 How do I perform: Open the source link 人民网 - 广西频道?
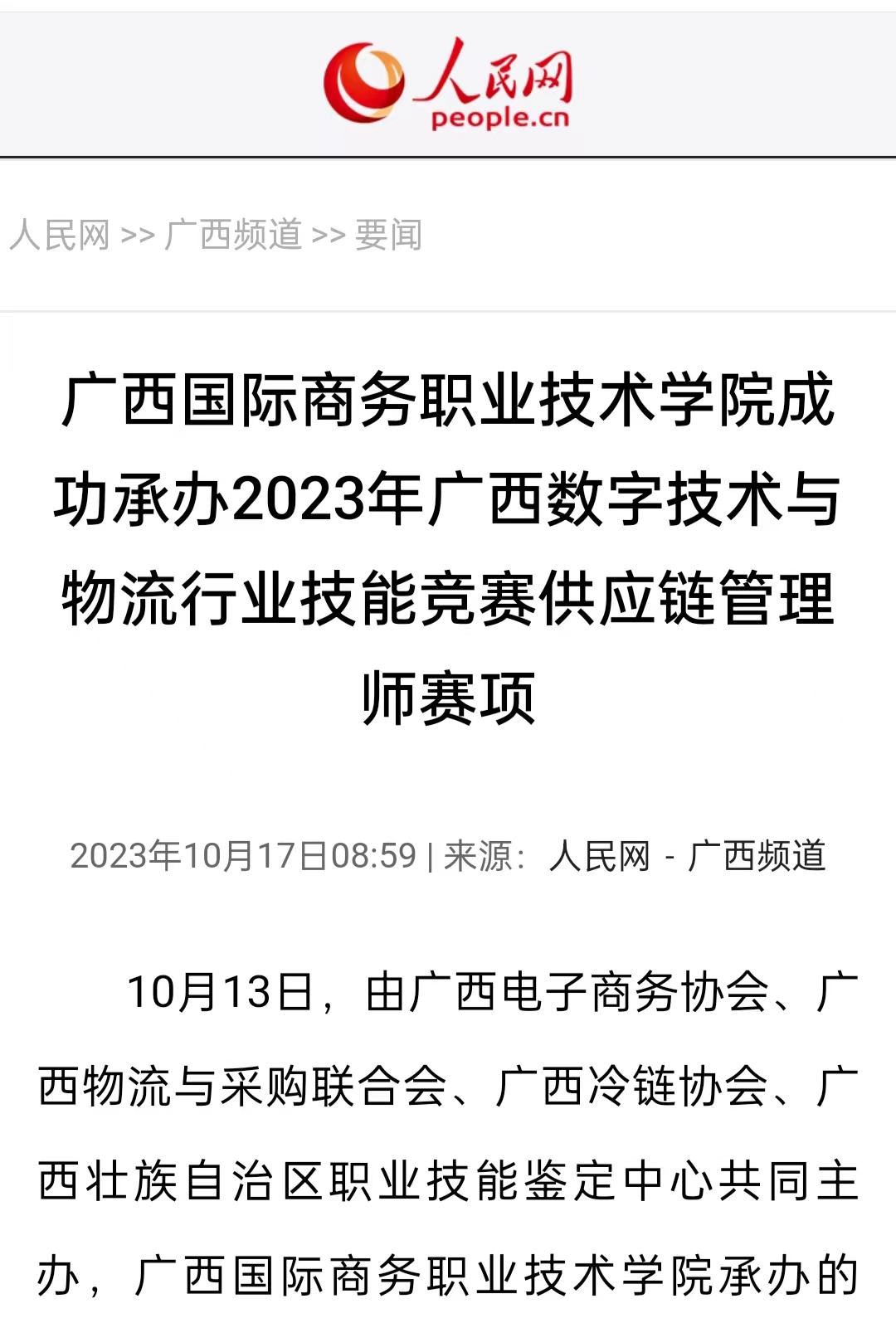pos(687,856)
